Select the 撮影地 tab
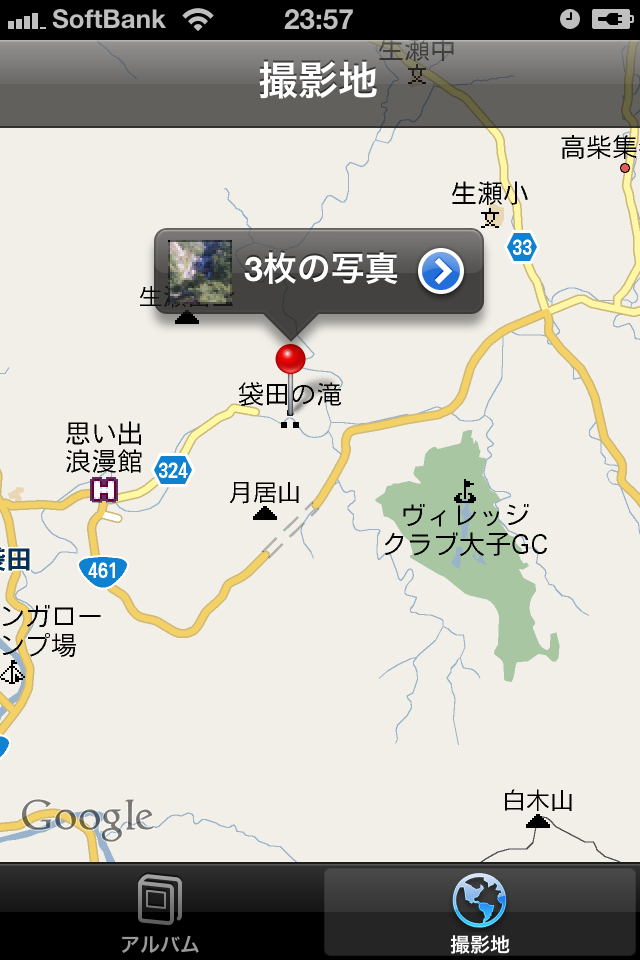640x960 pixels. [x=480, y=913]
